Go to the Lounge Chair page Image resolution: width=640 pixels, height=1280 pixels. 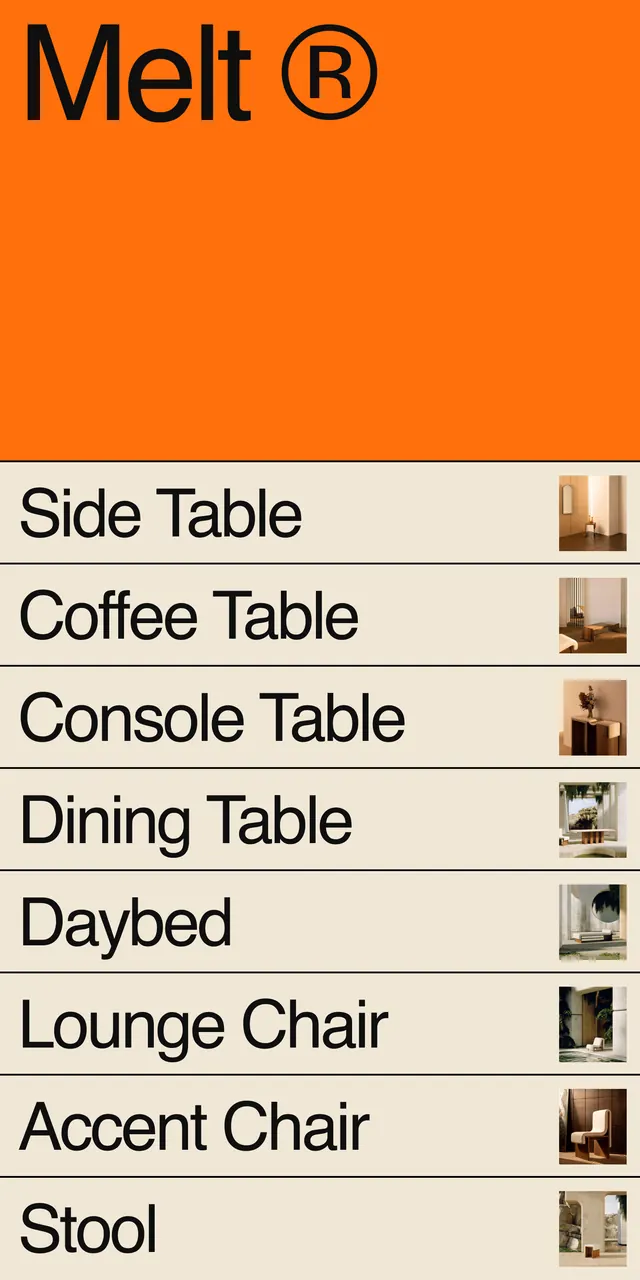pyautogui.click(x=320, y=1024)
